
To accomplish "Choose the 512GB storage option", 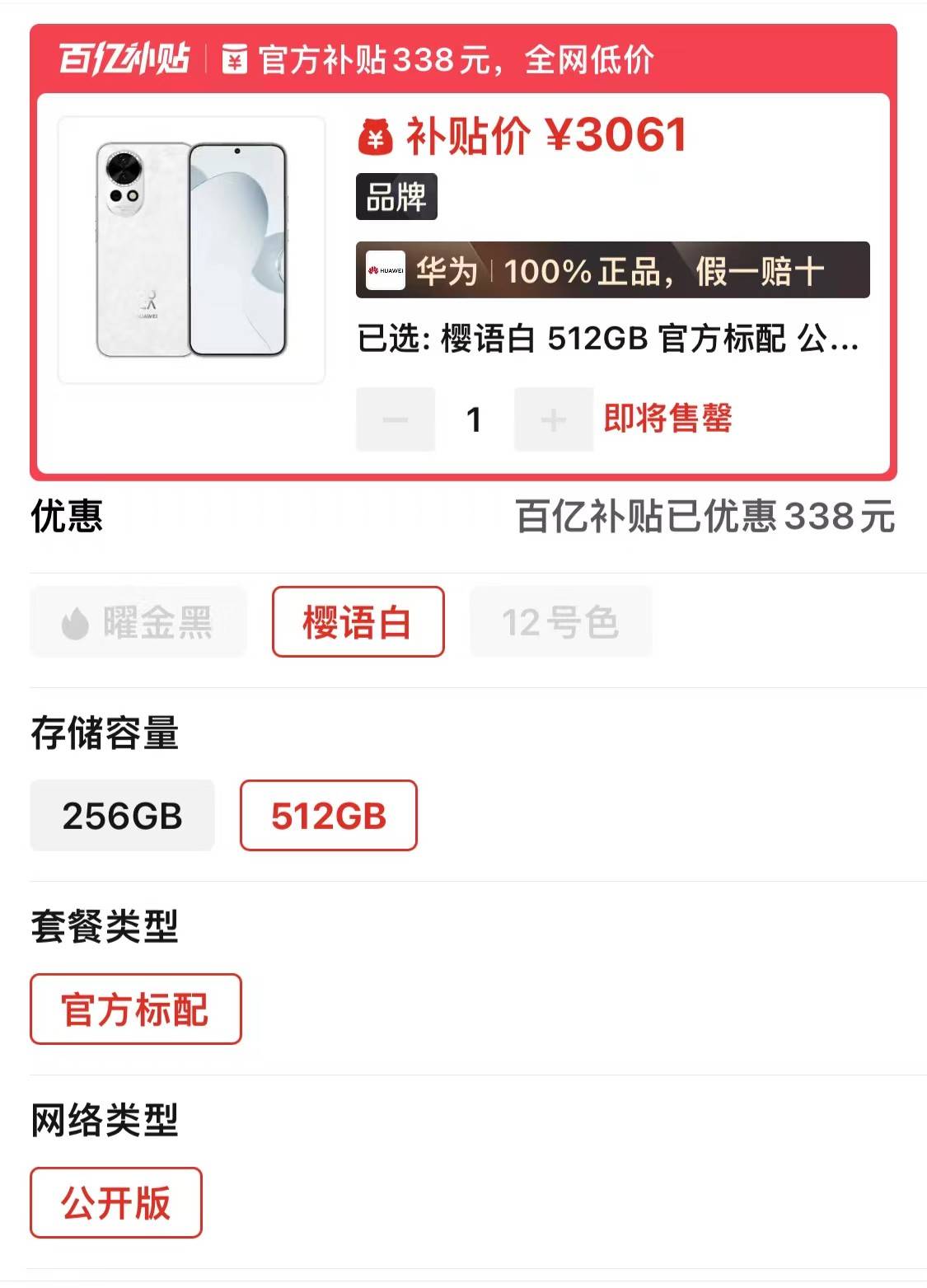I will [x=328, y=816].
